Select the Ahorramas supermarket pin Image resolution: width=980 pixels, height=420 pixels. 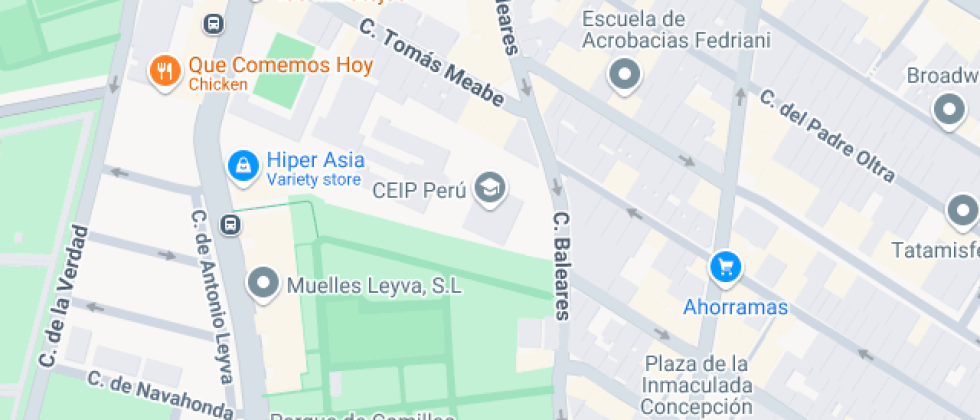point(725,268)
